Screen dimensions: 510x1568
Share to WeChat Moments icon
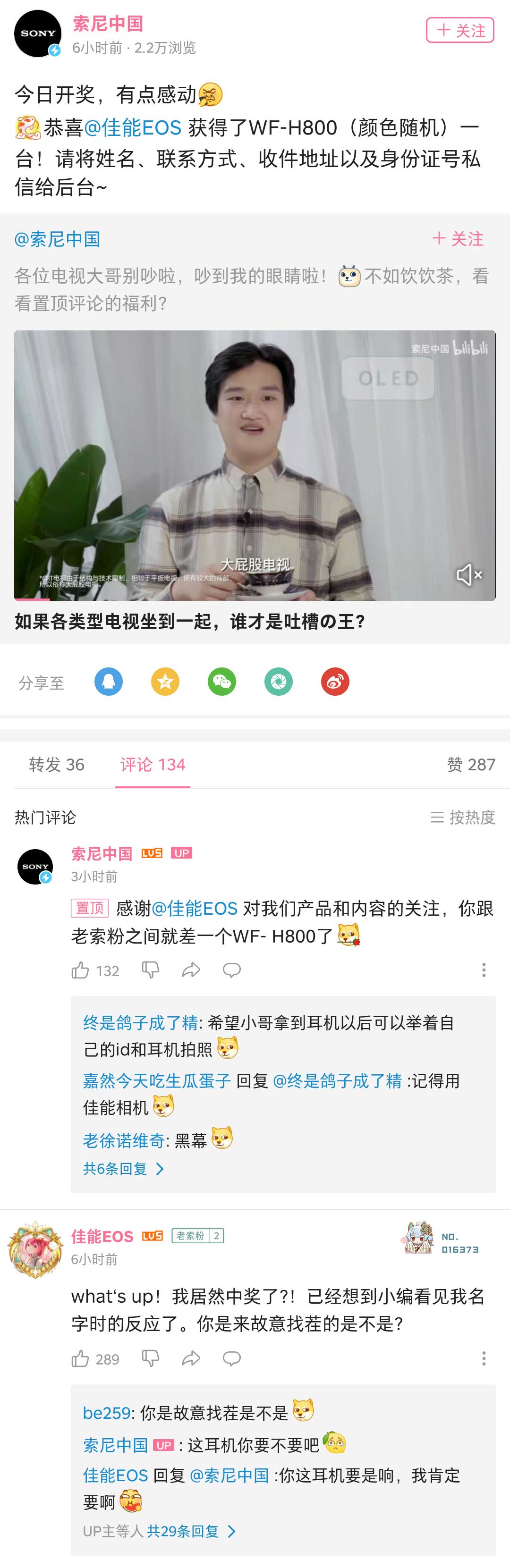[x=279, y=682]
